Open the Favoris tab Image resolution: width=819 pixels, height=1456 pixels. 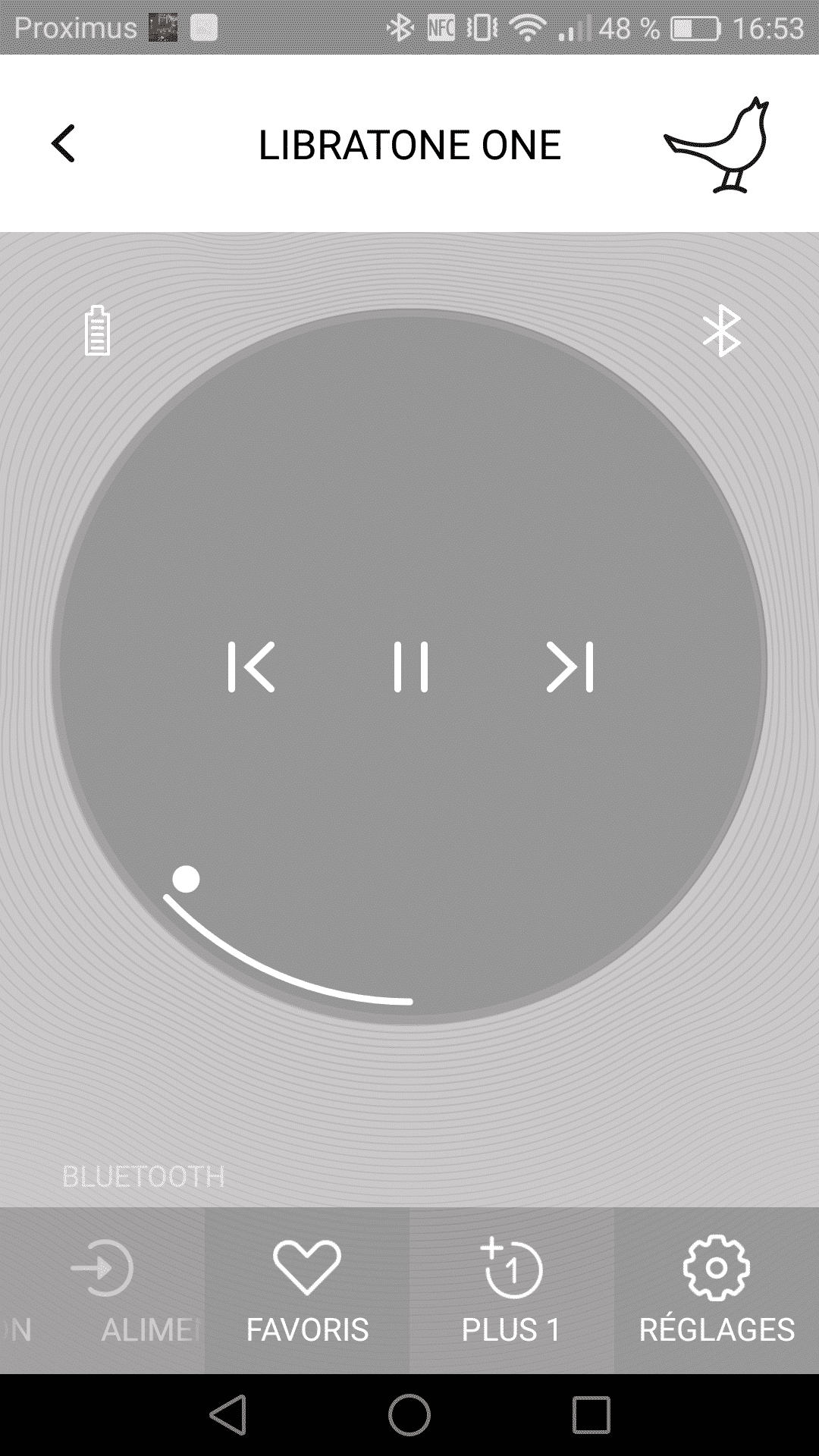point(307,1290)
